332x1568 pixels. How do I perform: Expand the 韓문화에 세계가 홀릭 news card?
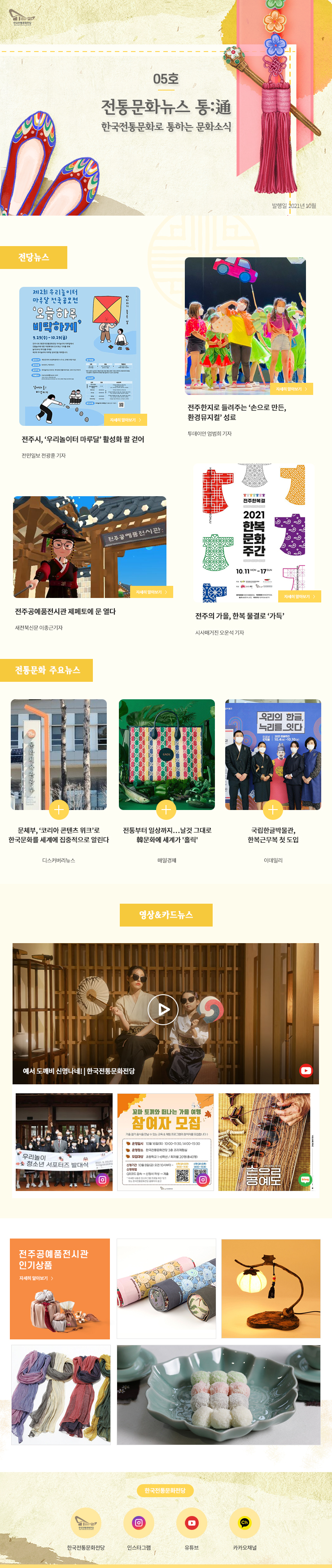[x=166, y=809]
